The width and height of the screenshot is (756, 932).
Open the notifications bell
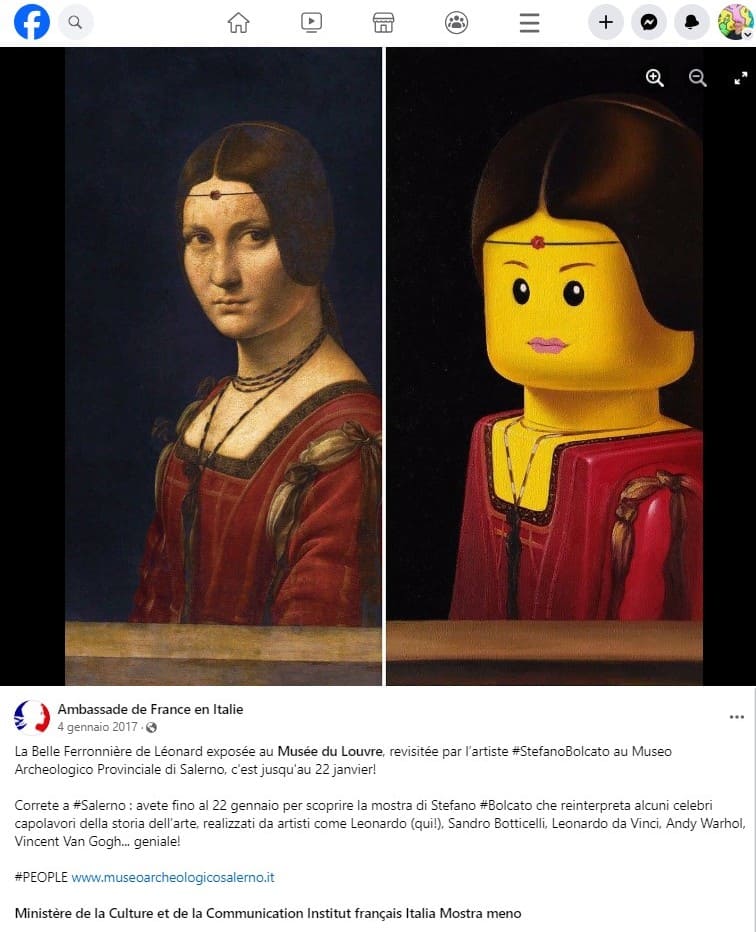tap(691, 22)
